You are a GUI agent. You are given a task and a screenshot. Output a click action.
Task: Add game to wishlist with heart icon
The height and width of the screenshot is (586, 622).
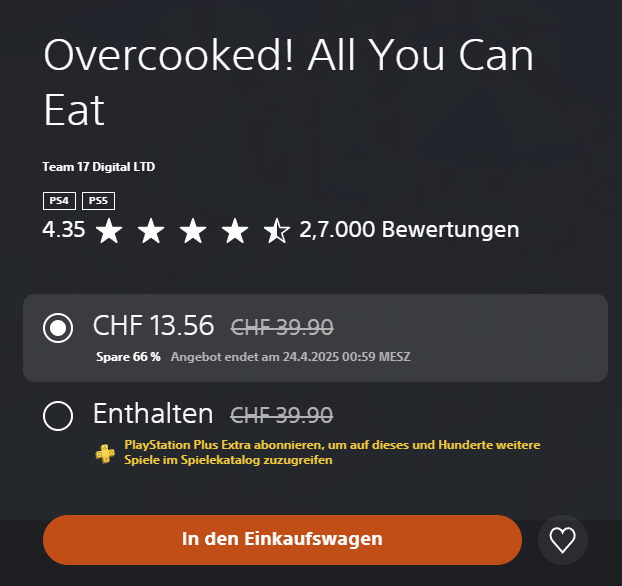tap(563, 540)
